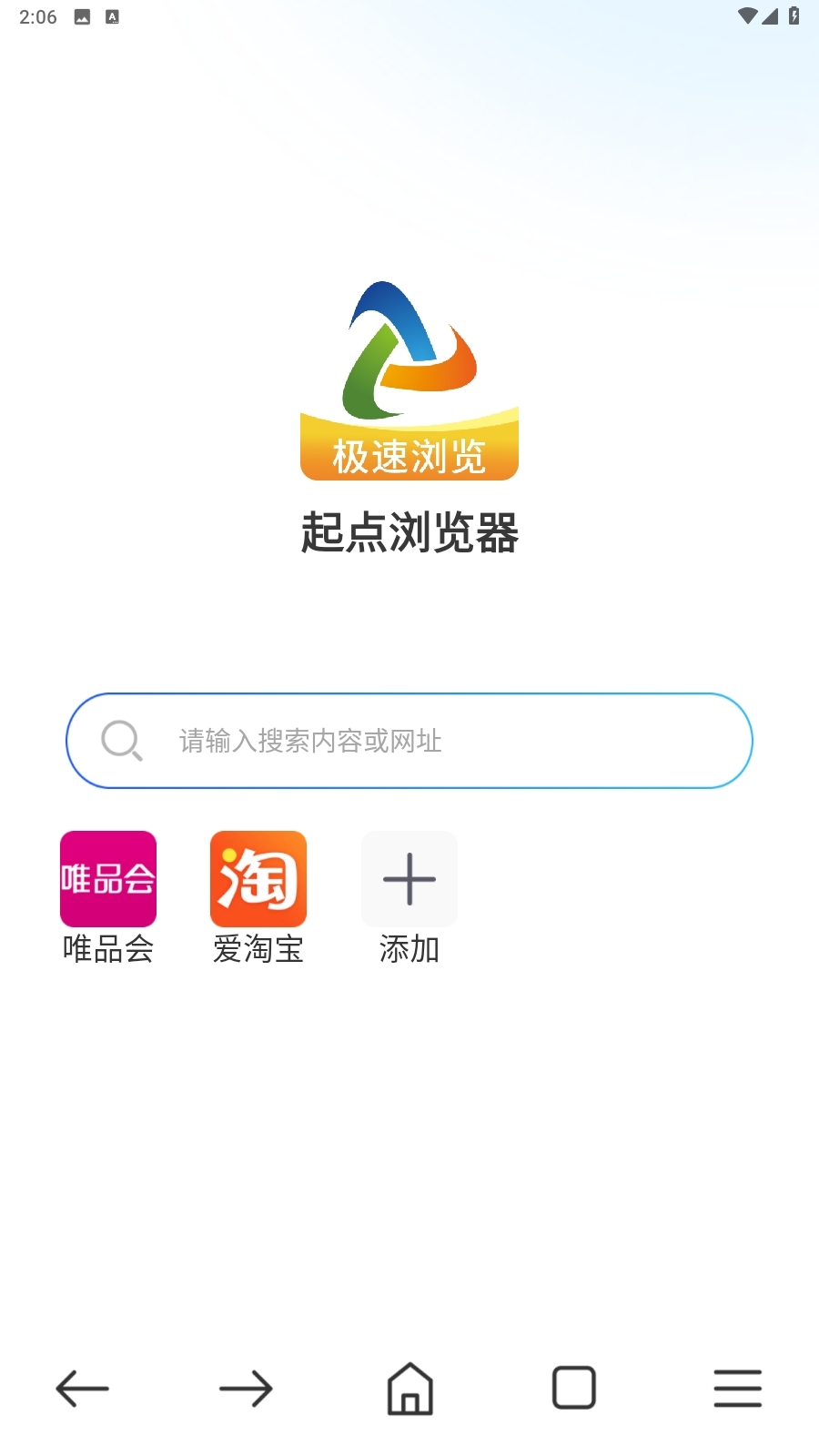Click the 爱淘宝 label text

[258, 949]
